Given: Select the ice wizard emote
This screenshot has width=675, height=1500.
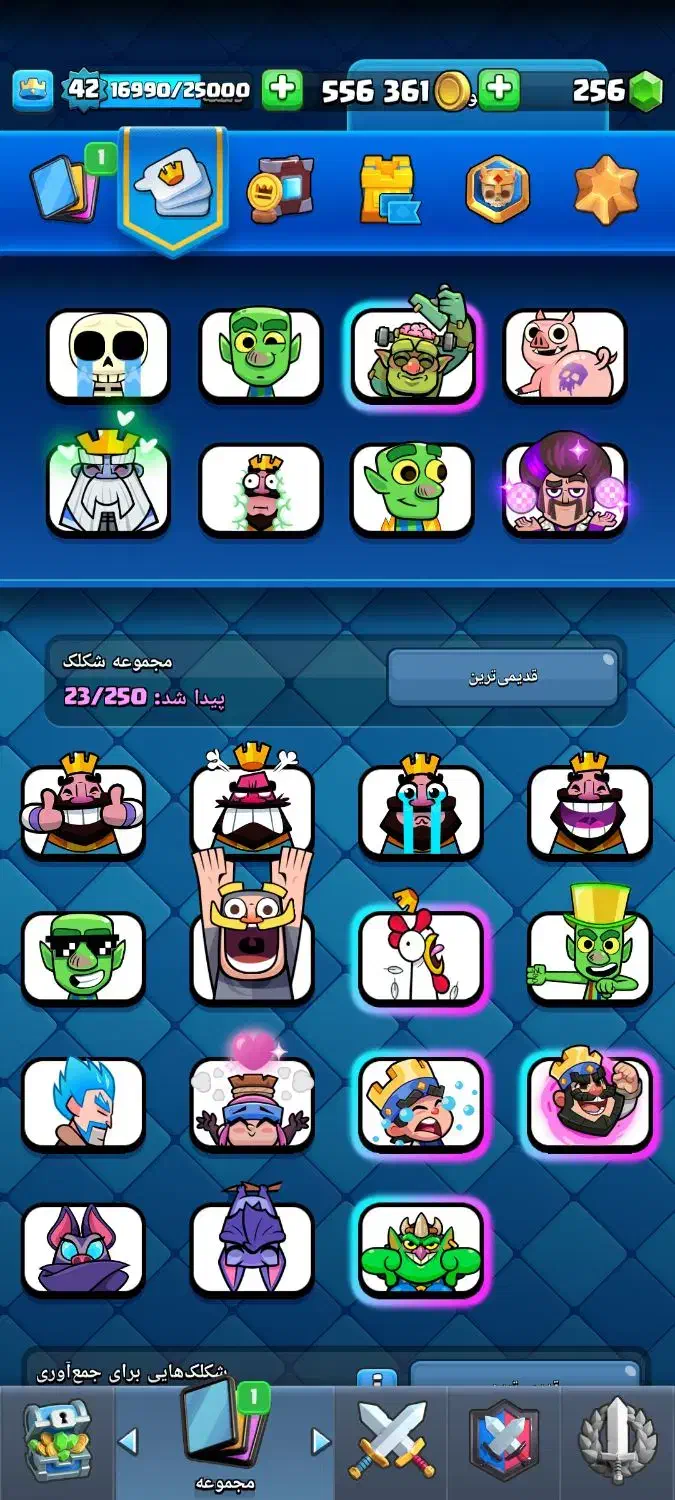Looking at the screenshot, I should point(83,1104).
